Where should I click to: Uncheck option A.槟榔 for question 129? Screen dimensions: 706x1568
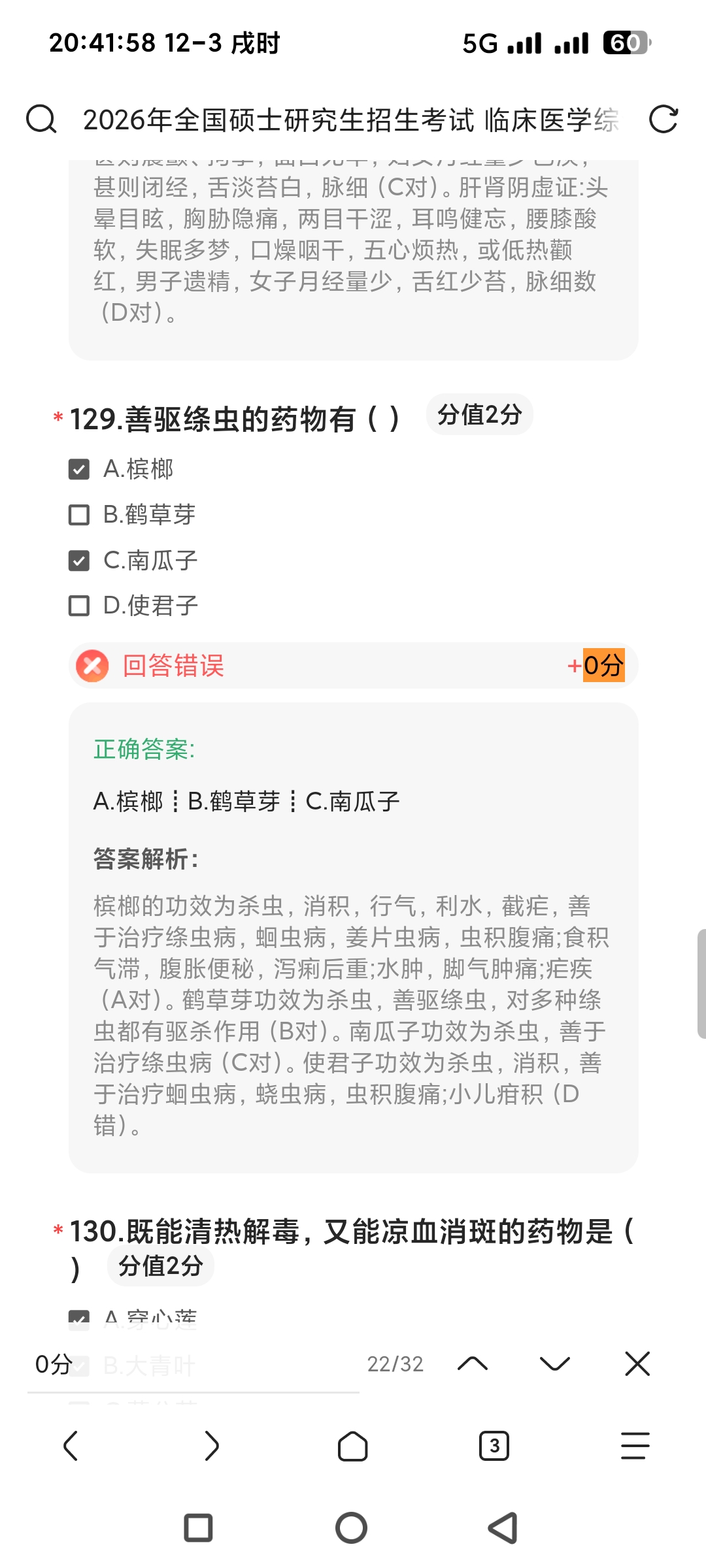click(x=79, y=469)
